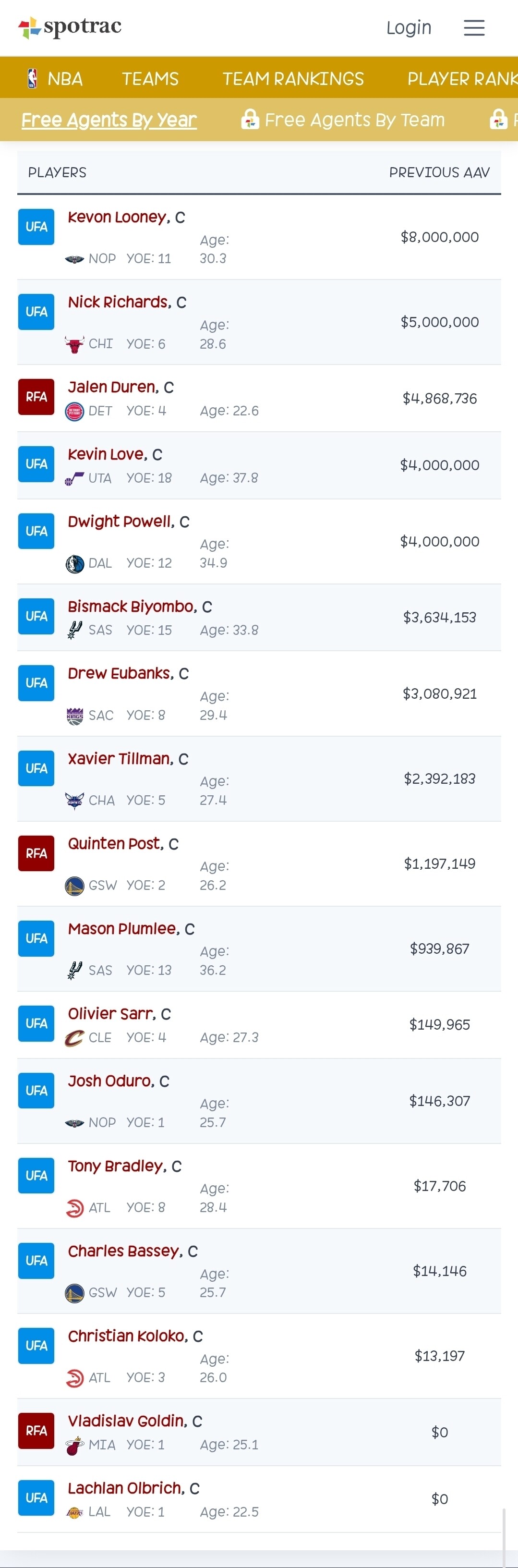Open Team Rankings
The image size is (518, 1568).
pos(293,79)
